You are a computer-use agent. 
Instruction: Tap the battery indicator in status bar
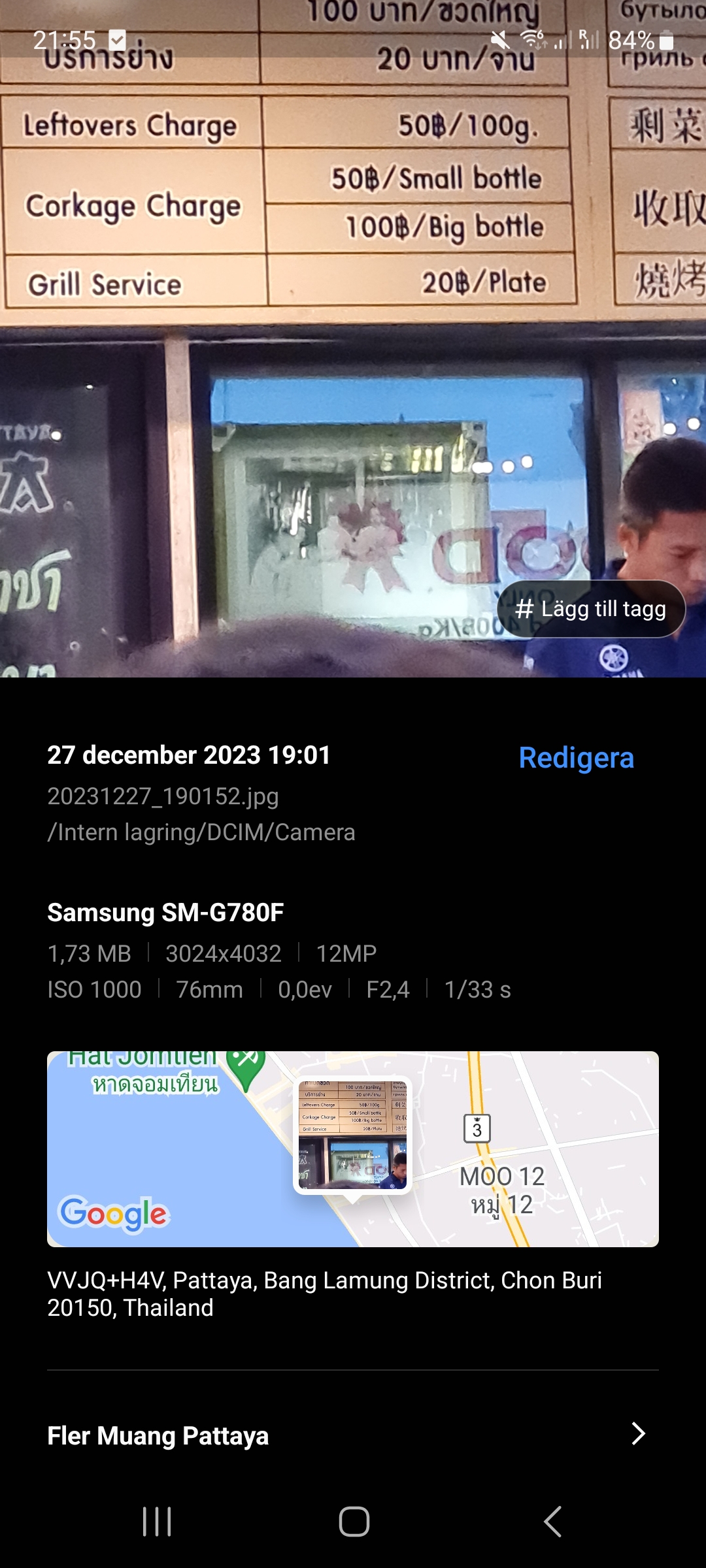click(x=667, y=42)
